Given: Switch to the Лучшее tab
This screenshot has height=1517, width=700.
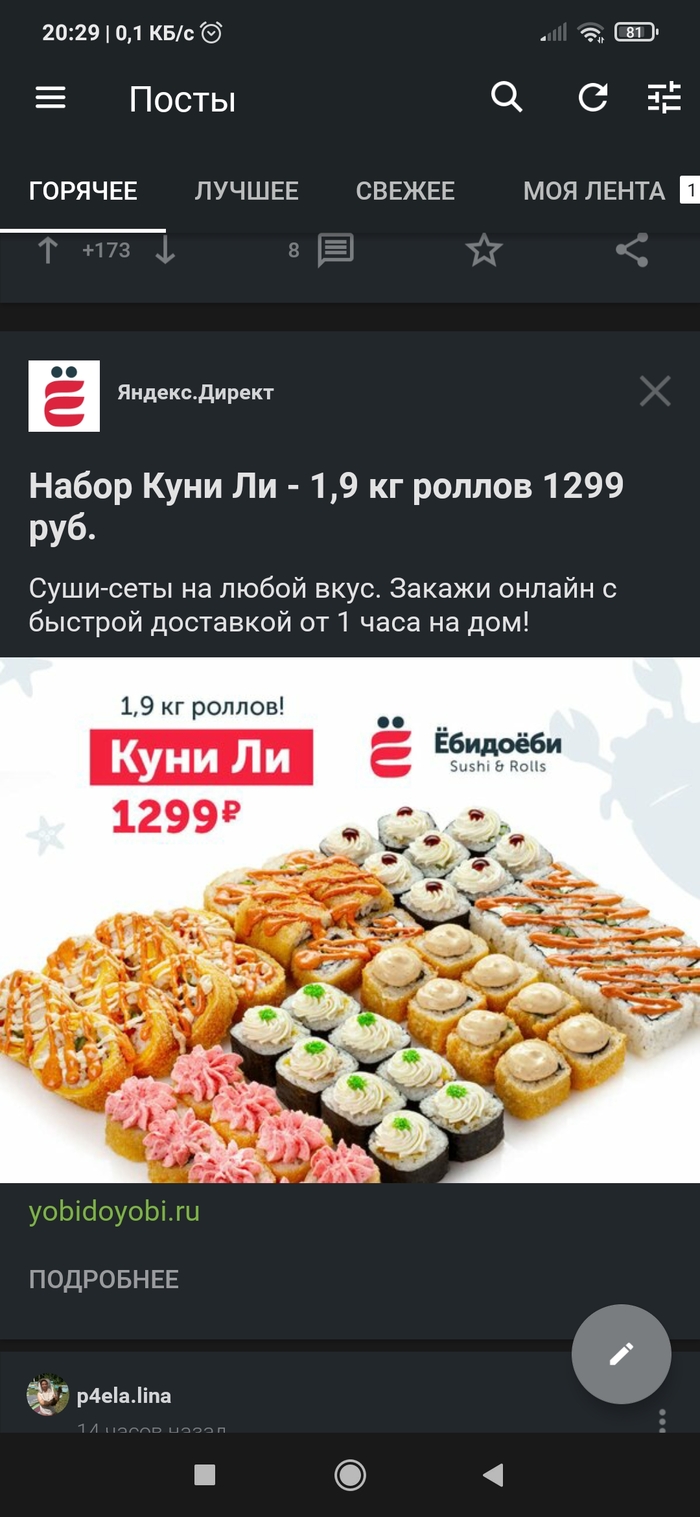Looking at the screenshot, I should [246, 191].
